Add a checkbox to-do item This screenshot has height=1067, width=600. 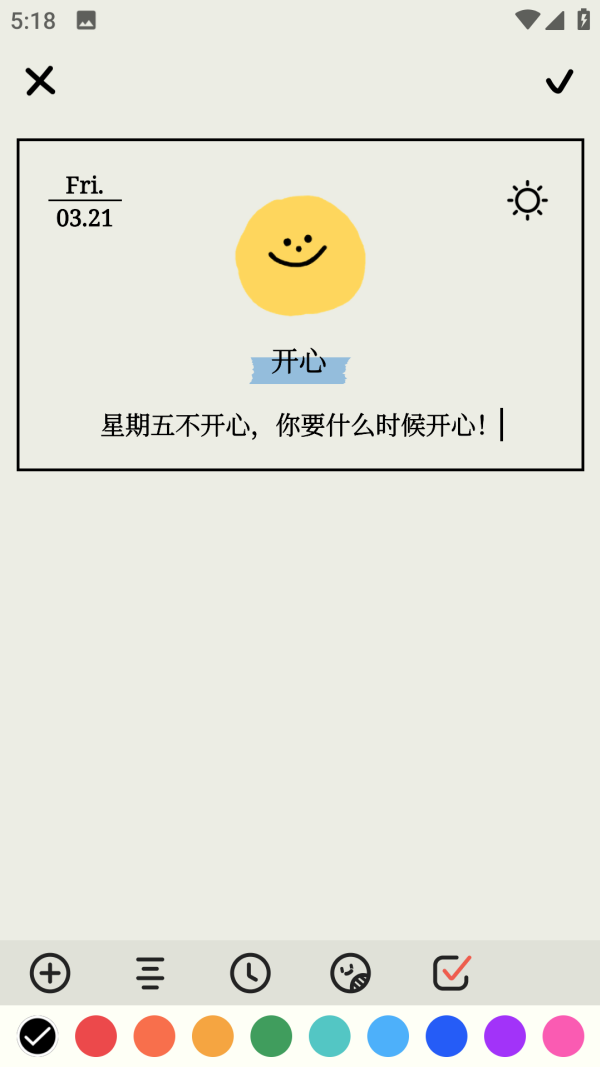coord(452,972)
